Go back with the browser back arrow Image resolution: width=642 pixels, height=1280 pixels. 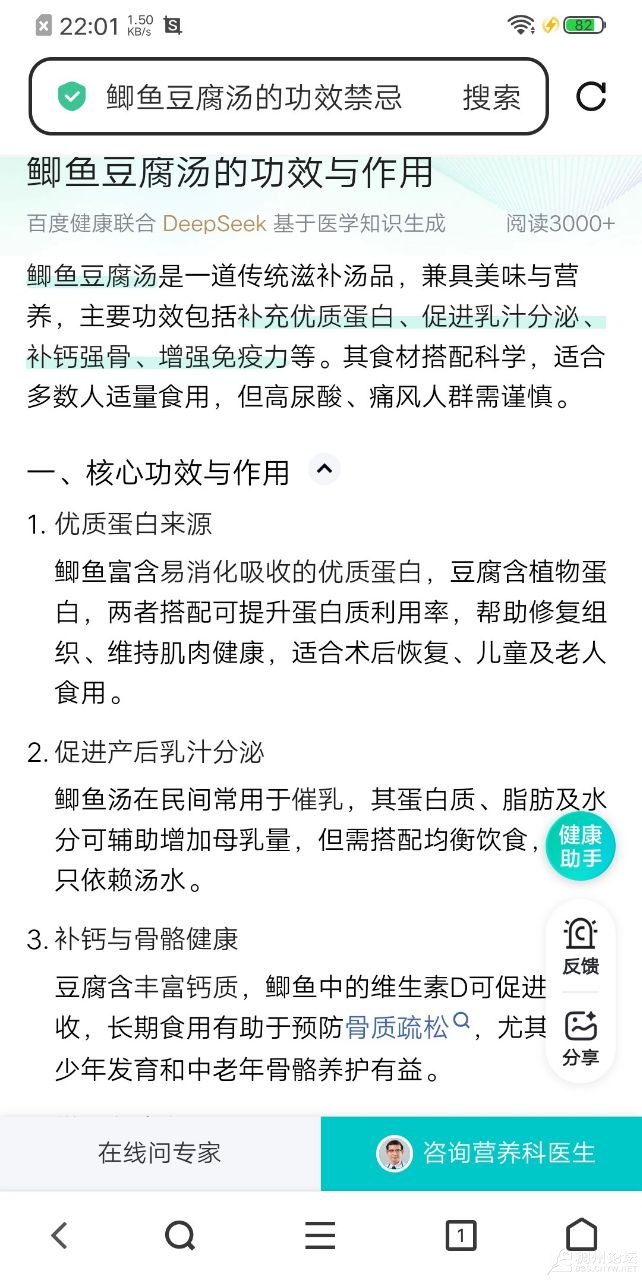(x=59, y=1236)
